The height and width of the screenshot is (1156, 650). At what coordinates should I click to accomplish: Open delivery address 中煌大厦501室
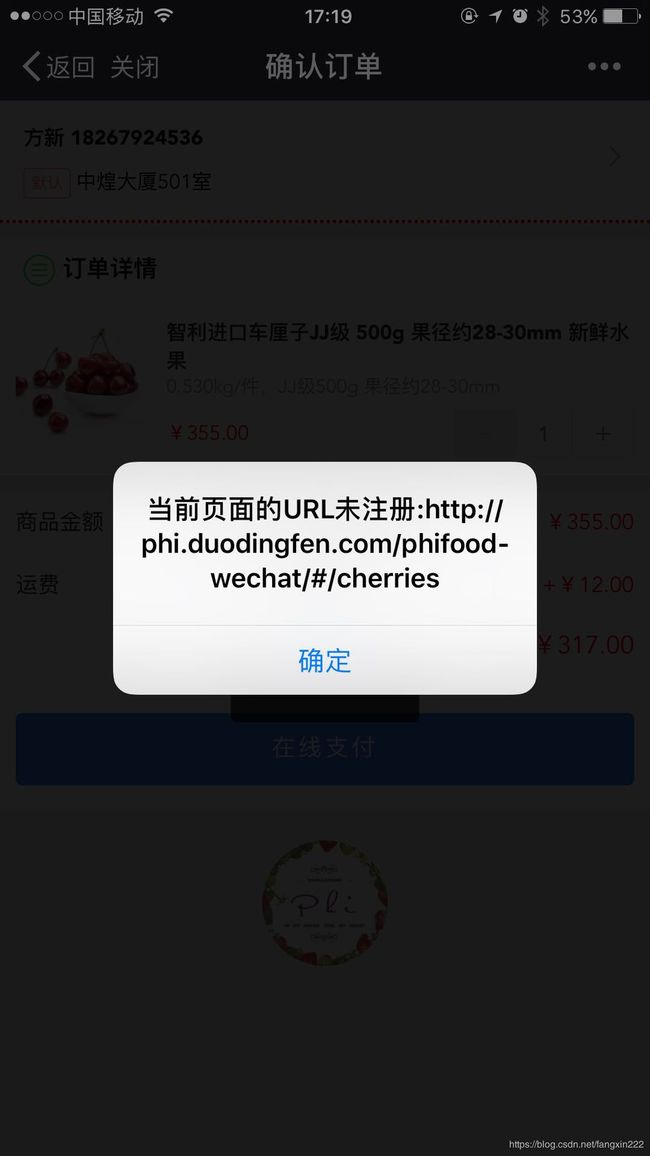(324, 161)
